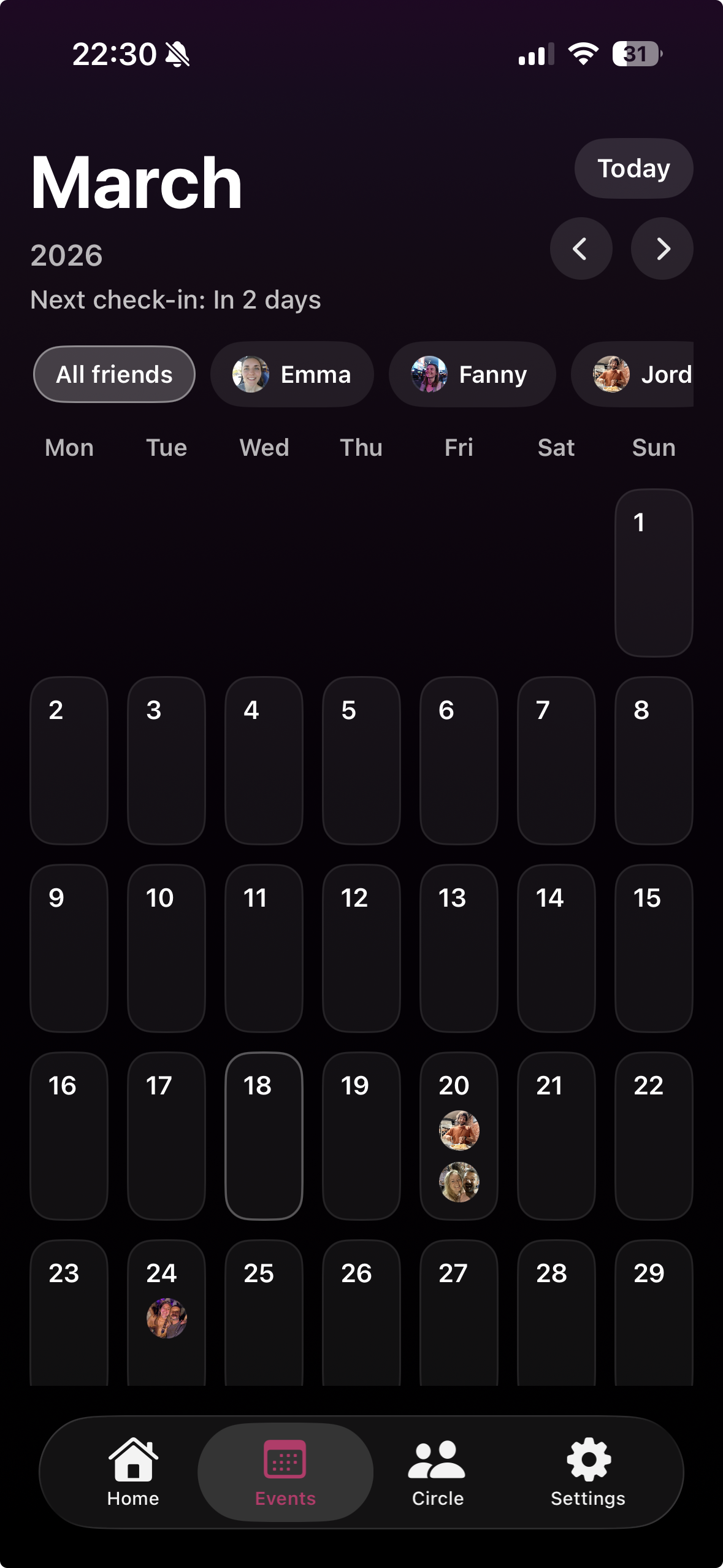723x1568 pixels.
Task: Open the day cell for March 22
Action: [653, 1135]
